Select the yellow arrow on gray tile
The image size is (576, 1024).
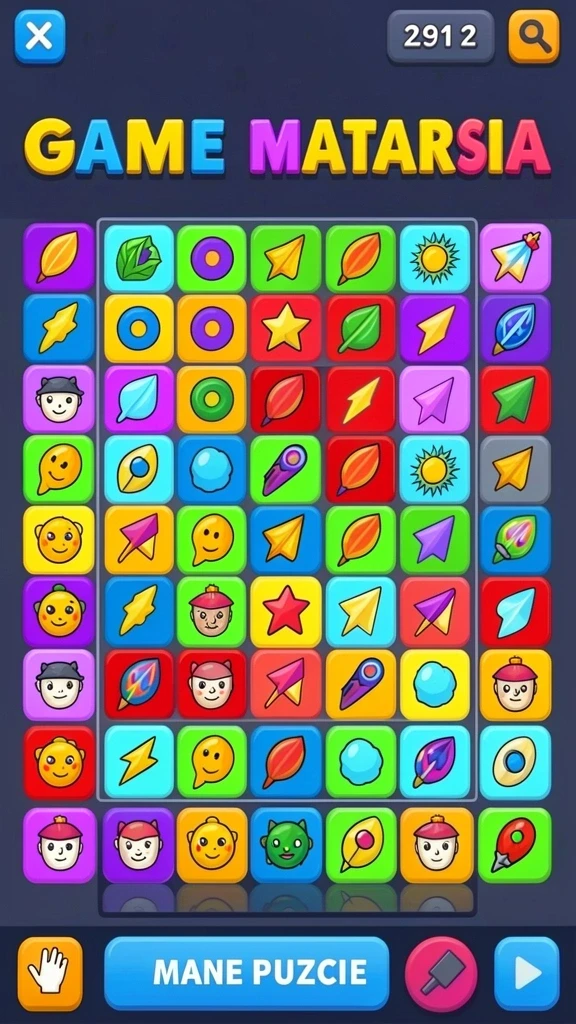[x=515, y=470]
